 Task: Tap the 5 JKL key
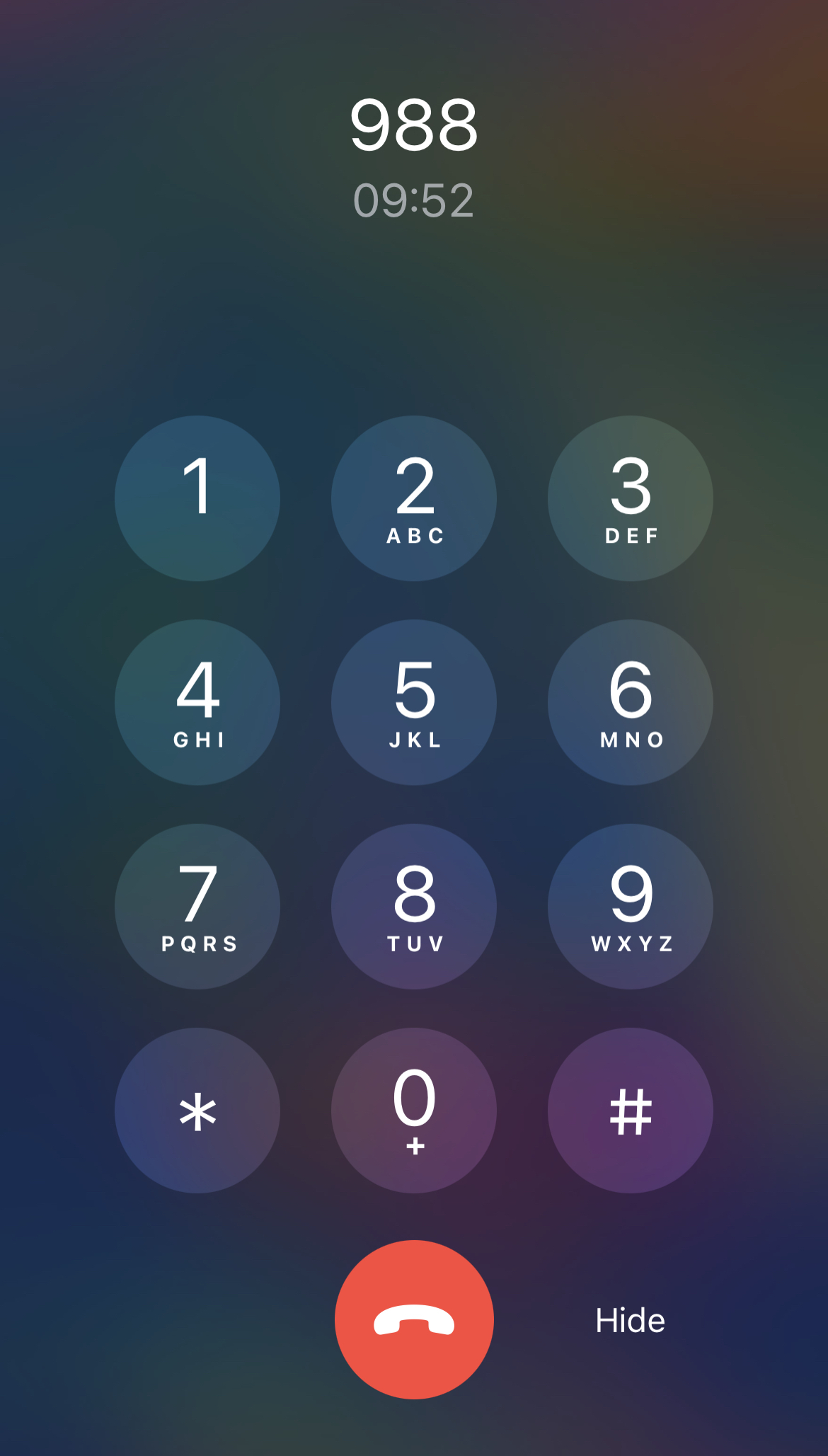pyautogui.click(x=414, y=702)
